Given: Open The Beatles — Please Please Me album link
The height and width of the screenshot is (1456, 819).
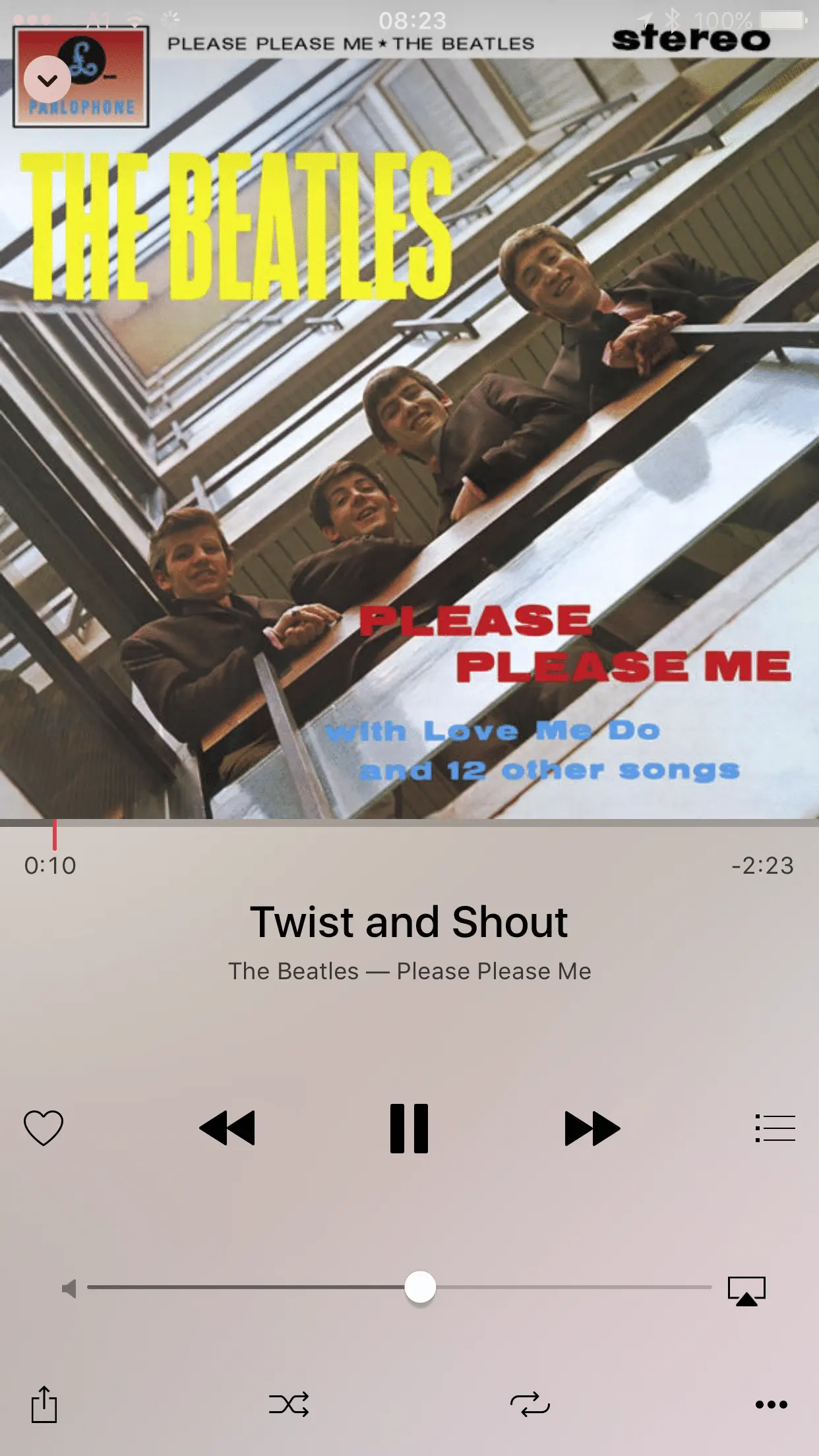Looking at the screenshot, I should (x=409, y=971).
